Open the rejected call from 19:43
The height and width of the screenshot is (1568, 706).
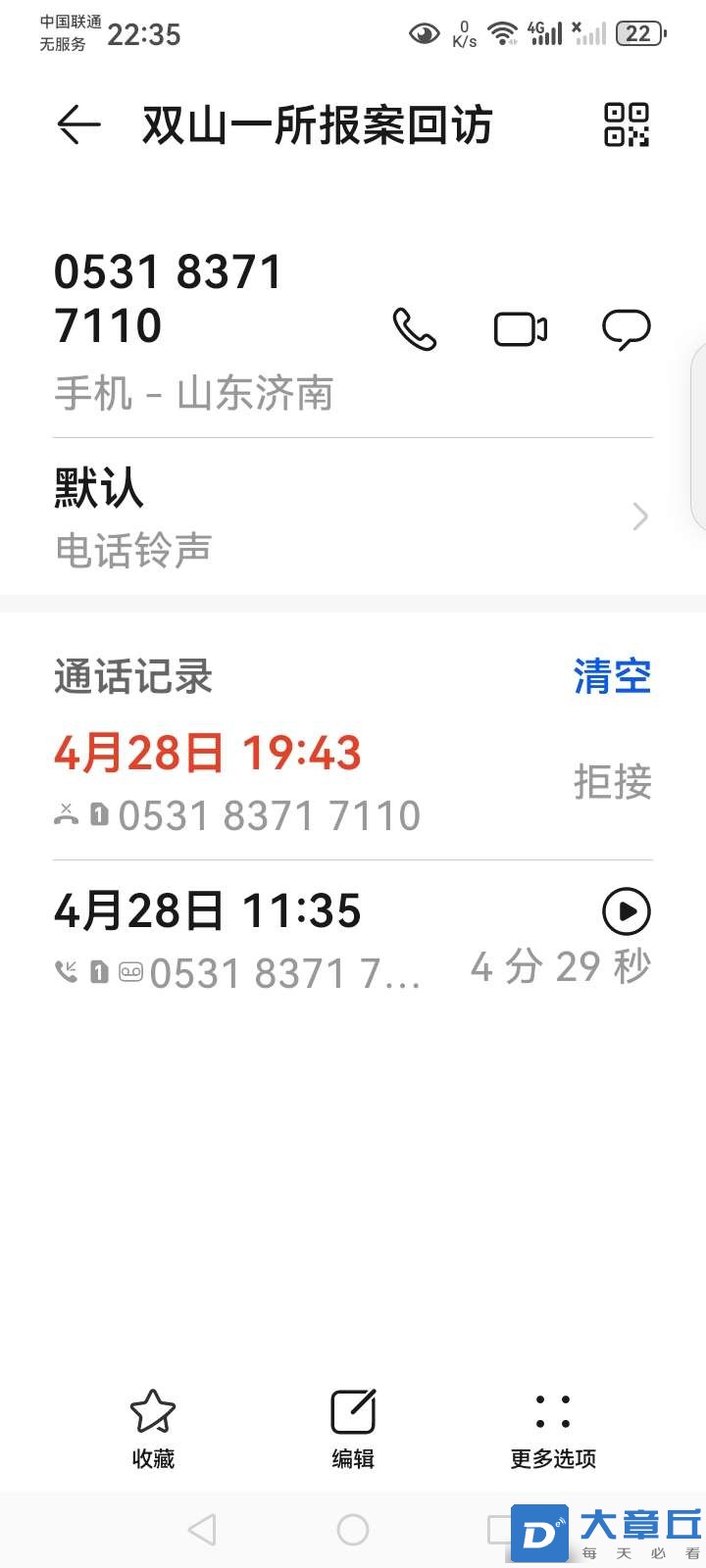[294, 782]
